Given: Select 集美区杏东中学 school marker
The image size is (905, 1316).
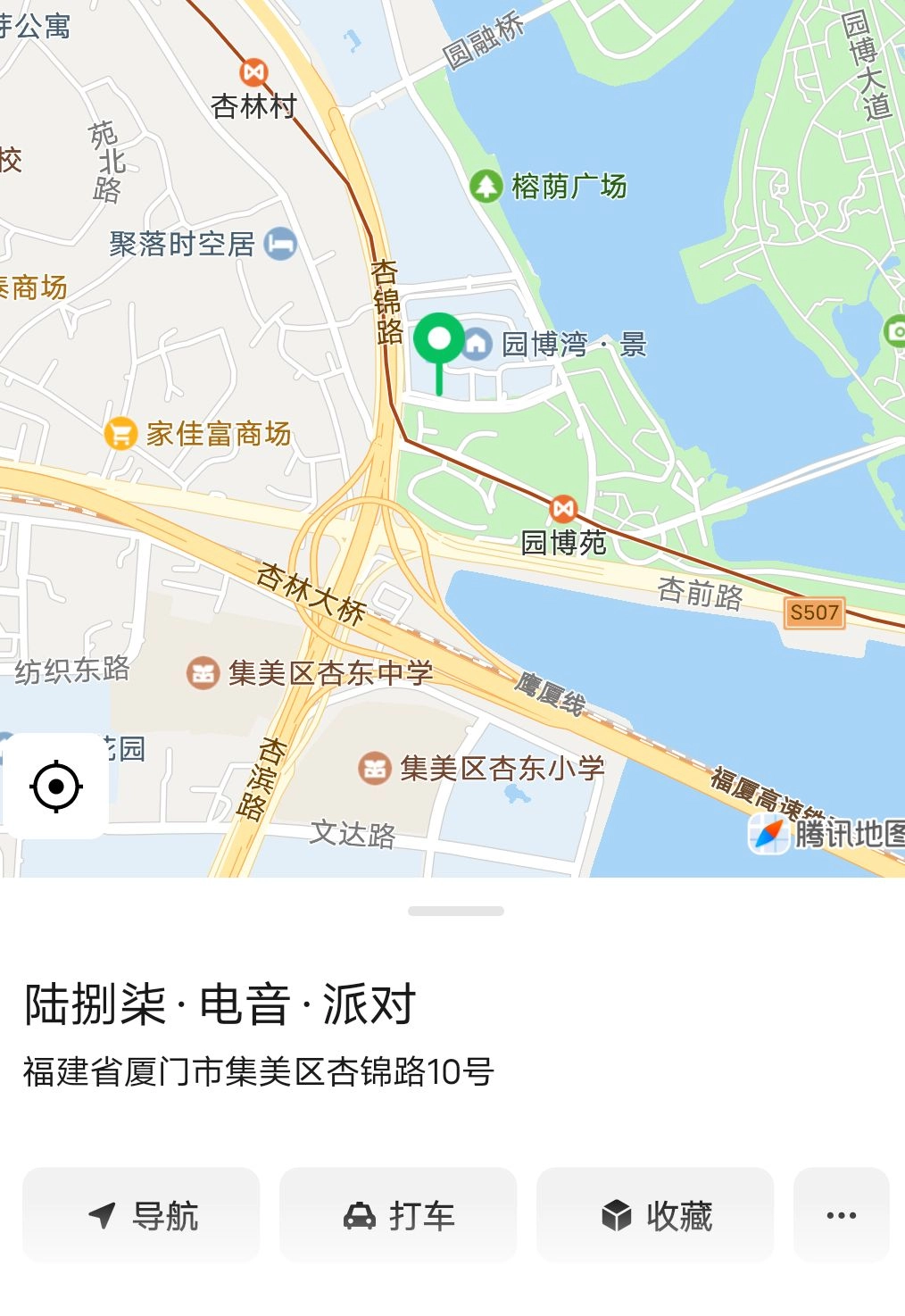Looking at the screenshot, I should click(203, 672).
